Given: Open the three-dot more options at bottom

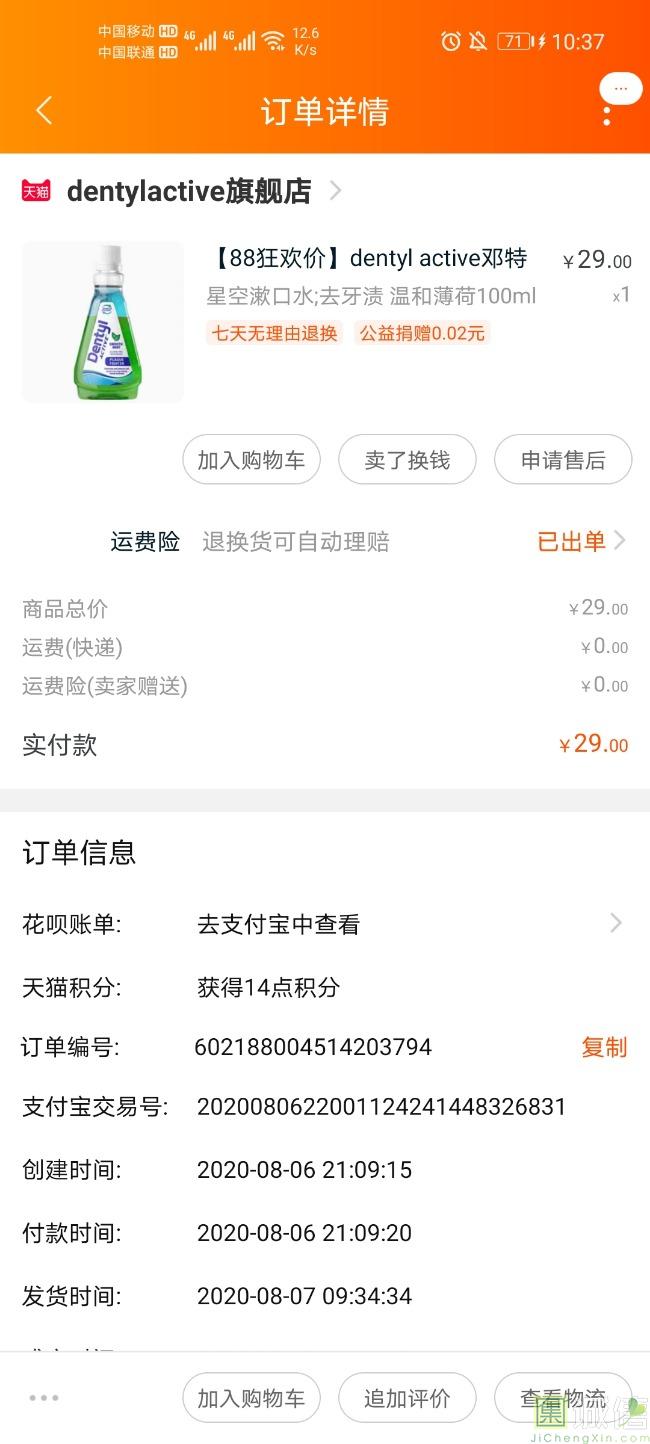Looking at the screenshot, I should 44,1398.
